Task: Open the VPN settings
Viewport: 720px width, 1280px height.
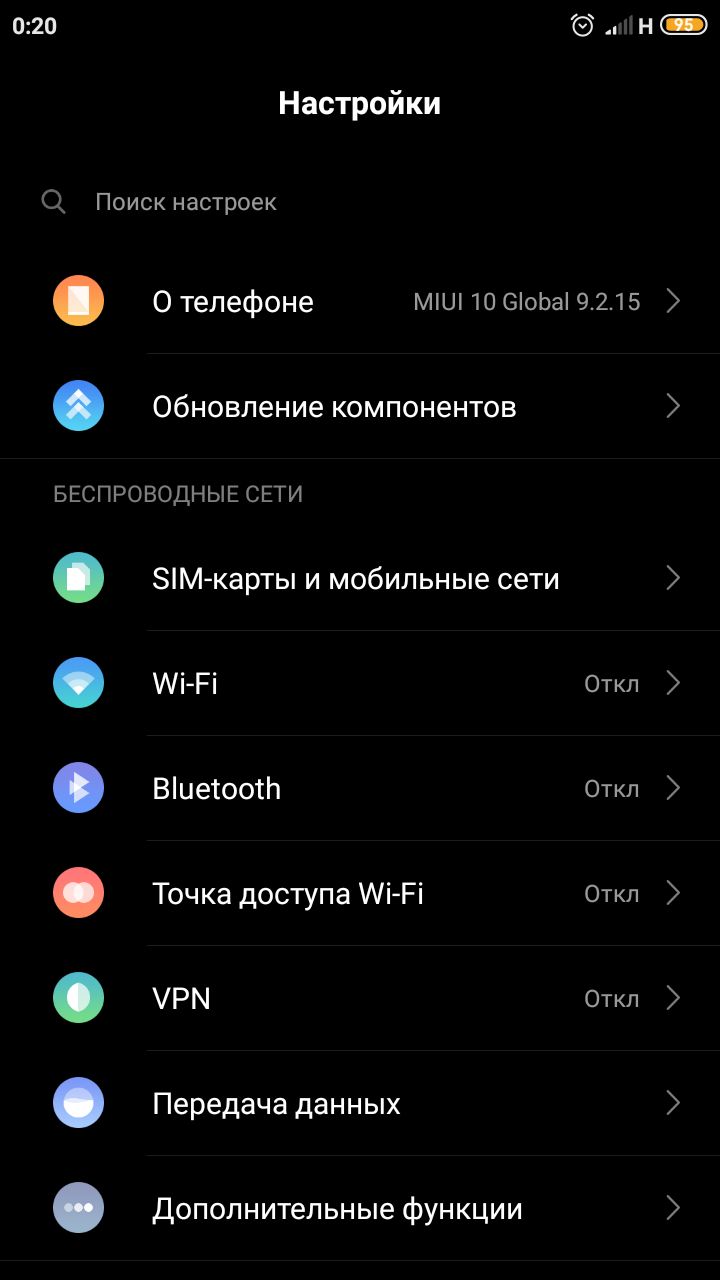Action: tap(360, 998)
